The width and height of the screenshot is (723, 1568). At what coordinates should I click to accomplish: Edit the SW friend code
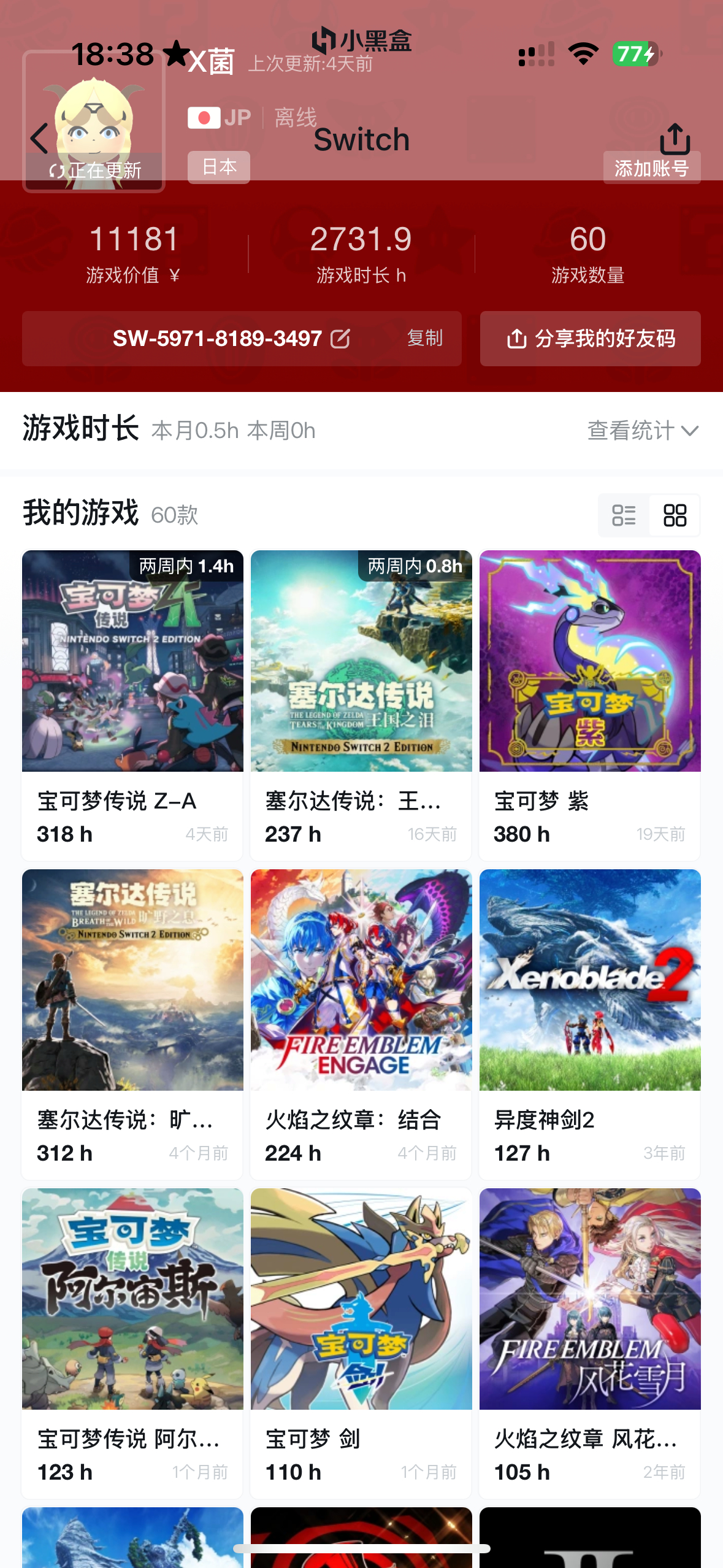tap(340, 339)
